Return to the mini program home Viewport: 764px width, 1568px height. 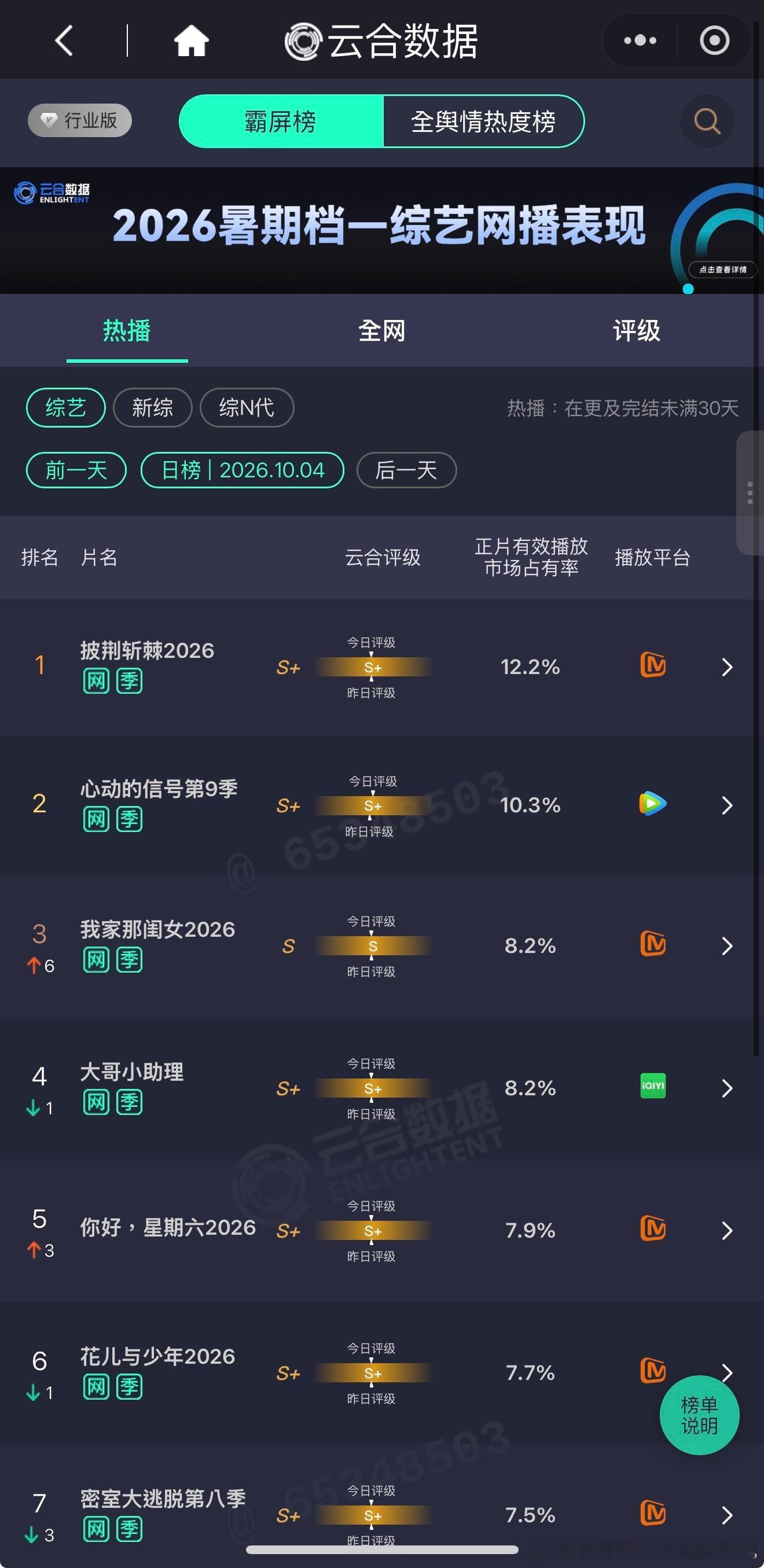pos(191,41)
